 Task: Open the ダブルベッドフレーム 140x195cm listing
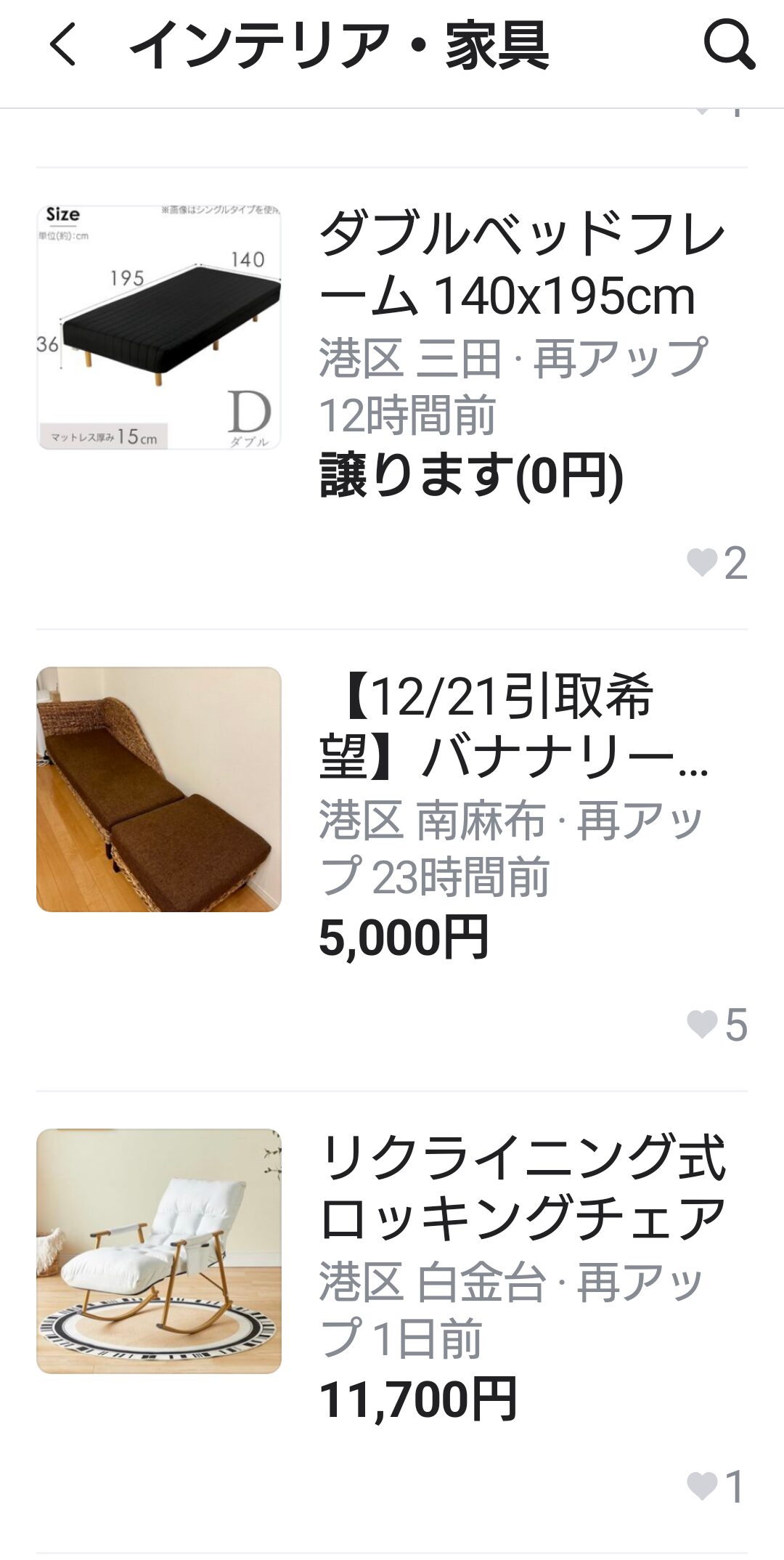(x=521, y=264)
